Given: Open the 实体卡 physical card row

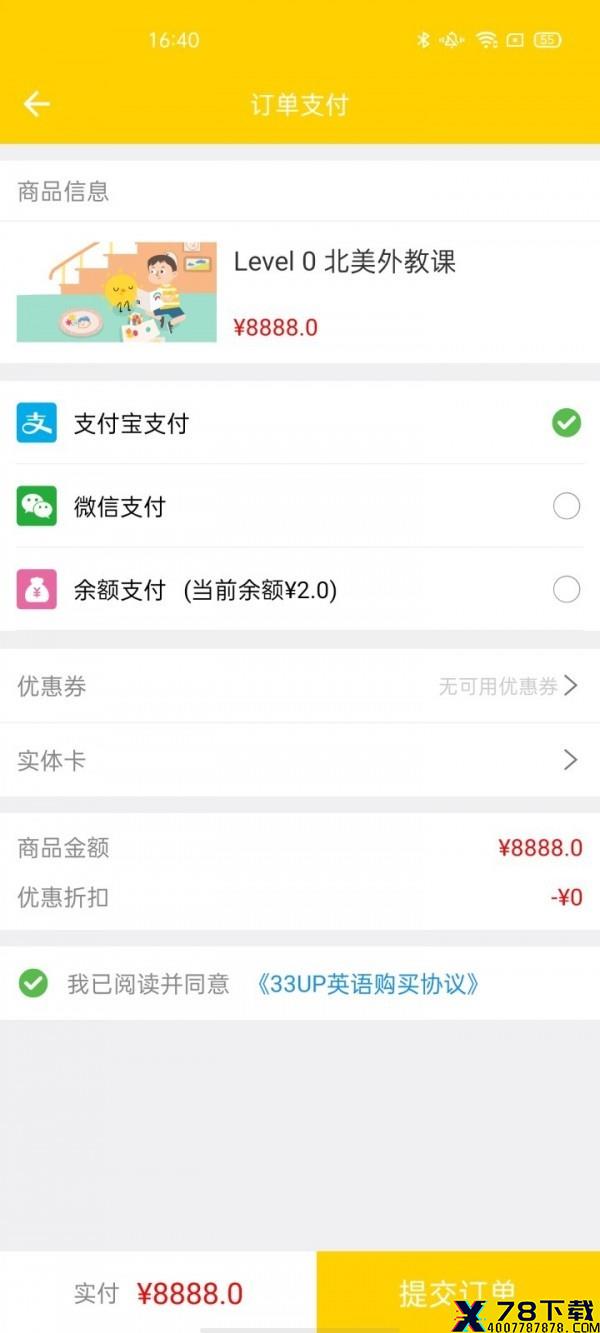Looking at the screenshot, I should pyautogui.click(x=300, y=760).
